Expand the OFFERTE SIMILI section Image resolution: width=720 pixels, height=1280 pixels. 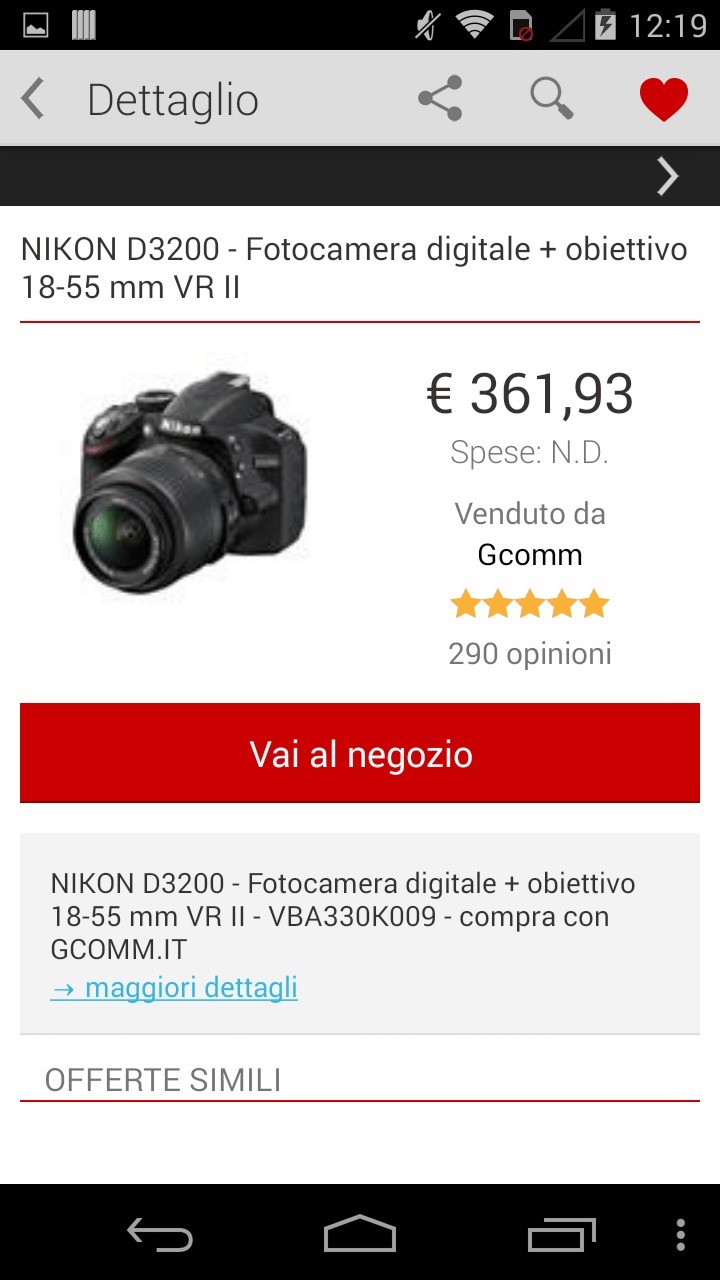click(162, 1079)
